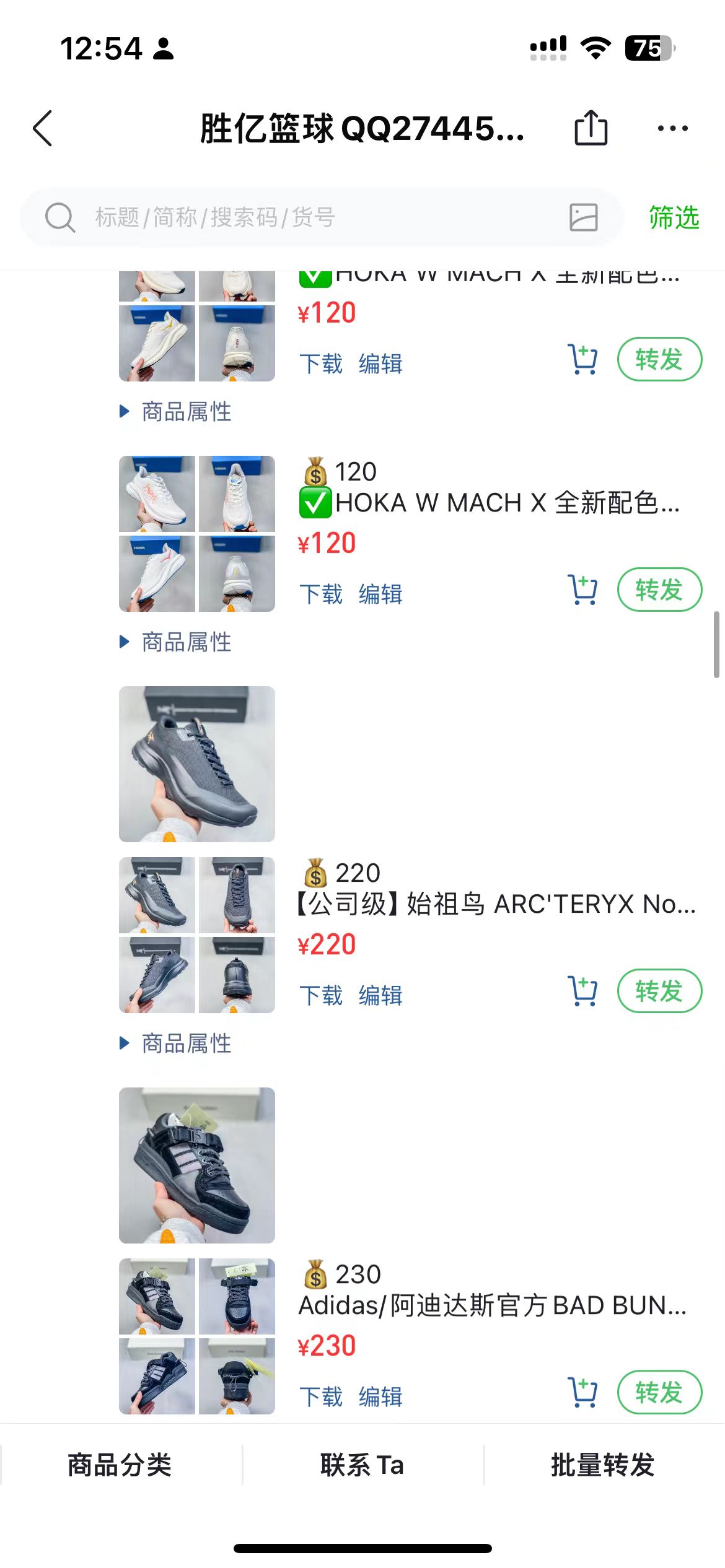
Task: Open image search icon in the search bar
Action: 583,217
